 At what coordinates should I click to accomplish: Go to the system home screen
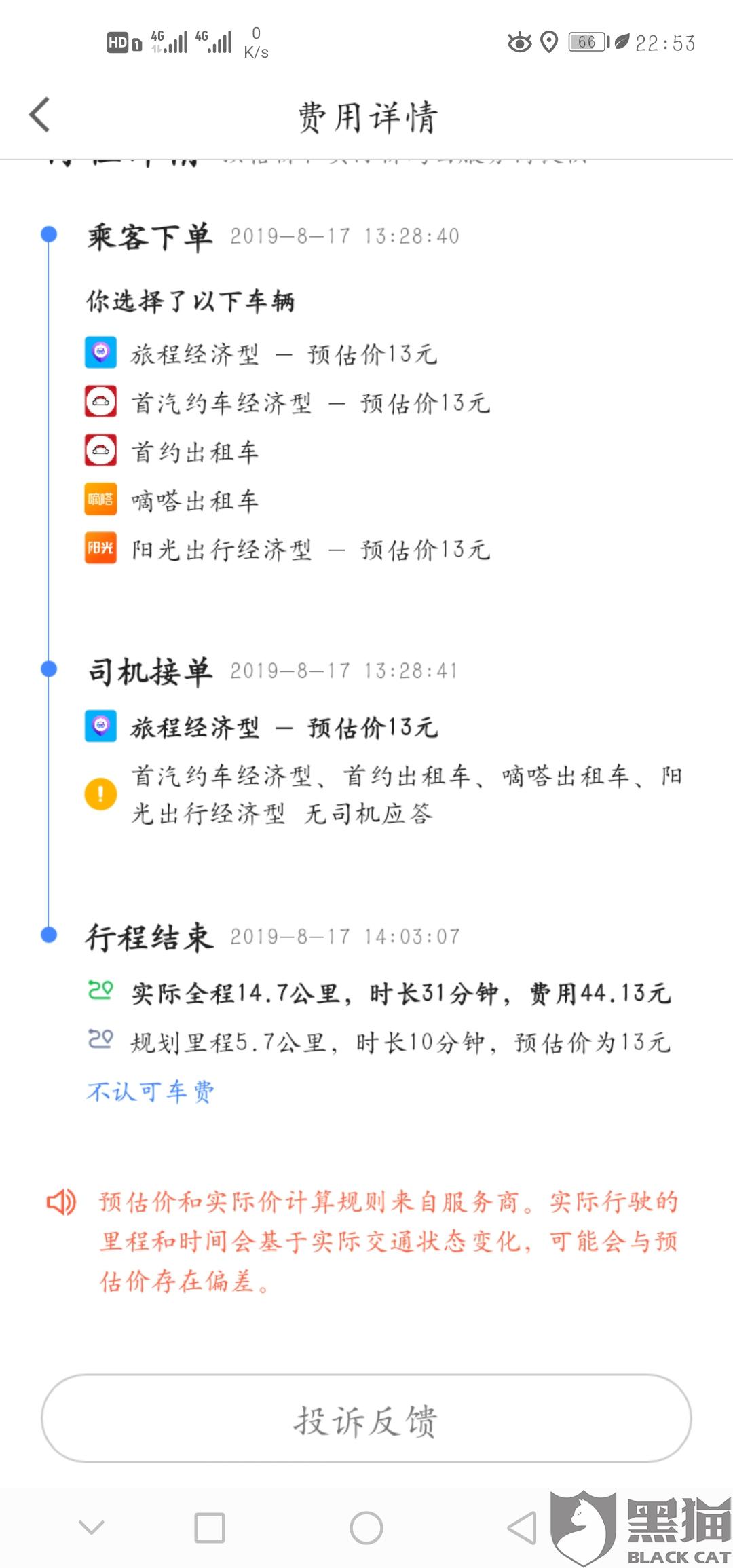(366, 1528)
